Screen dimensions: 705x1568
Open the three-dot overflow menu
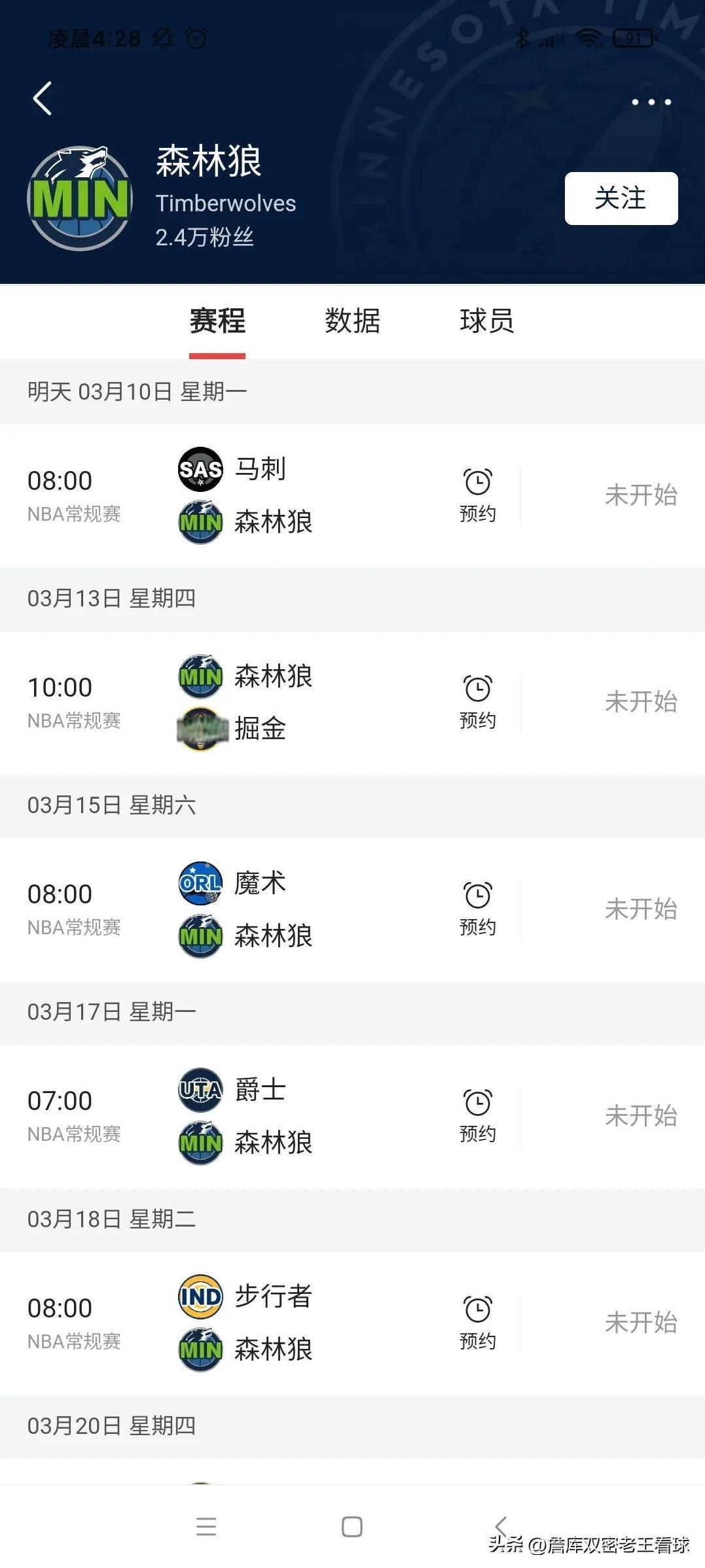tap(651, 102)
